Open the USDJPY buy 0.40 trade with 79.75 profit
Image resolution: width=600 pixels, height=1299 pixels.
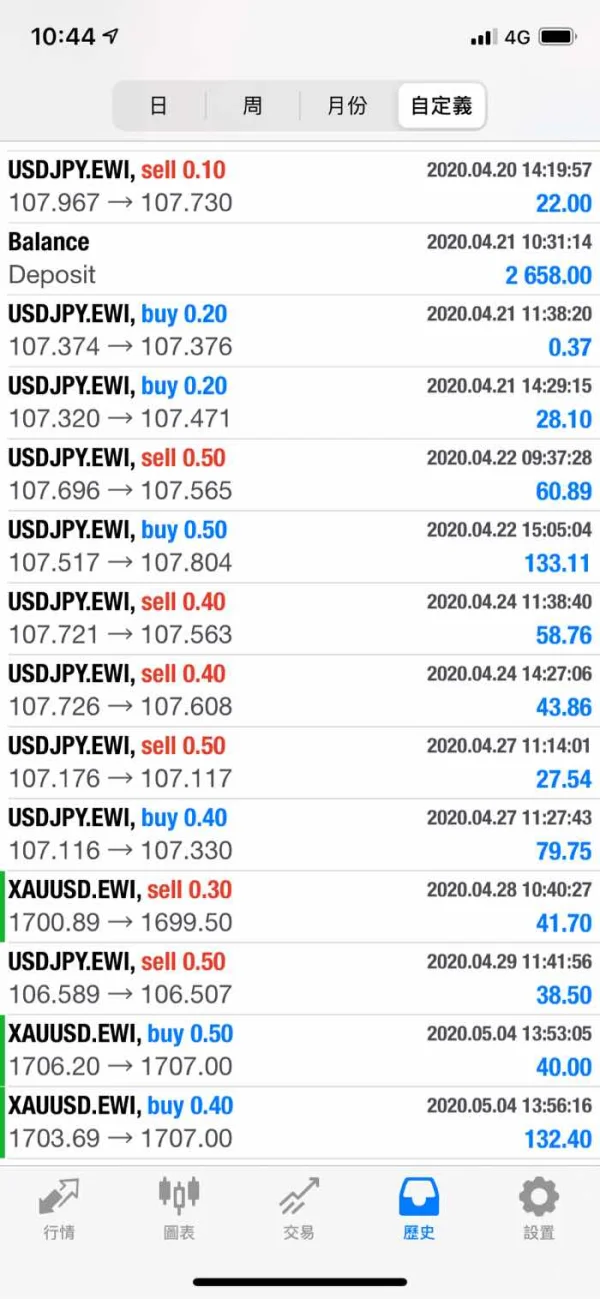[300, 834]
